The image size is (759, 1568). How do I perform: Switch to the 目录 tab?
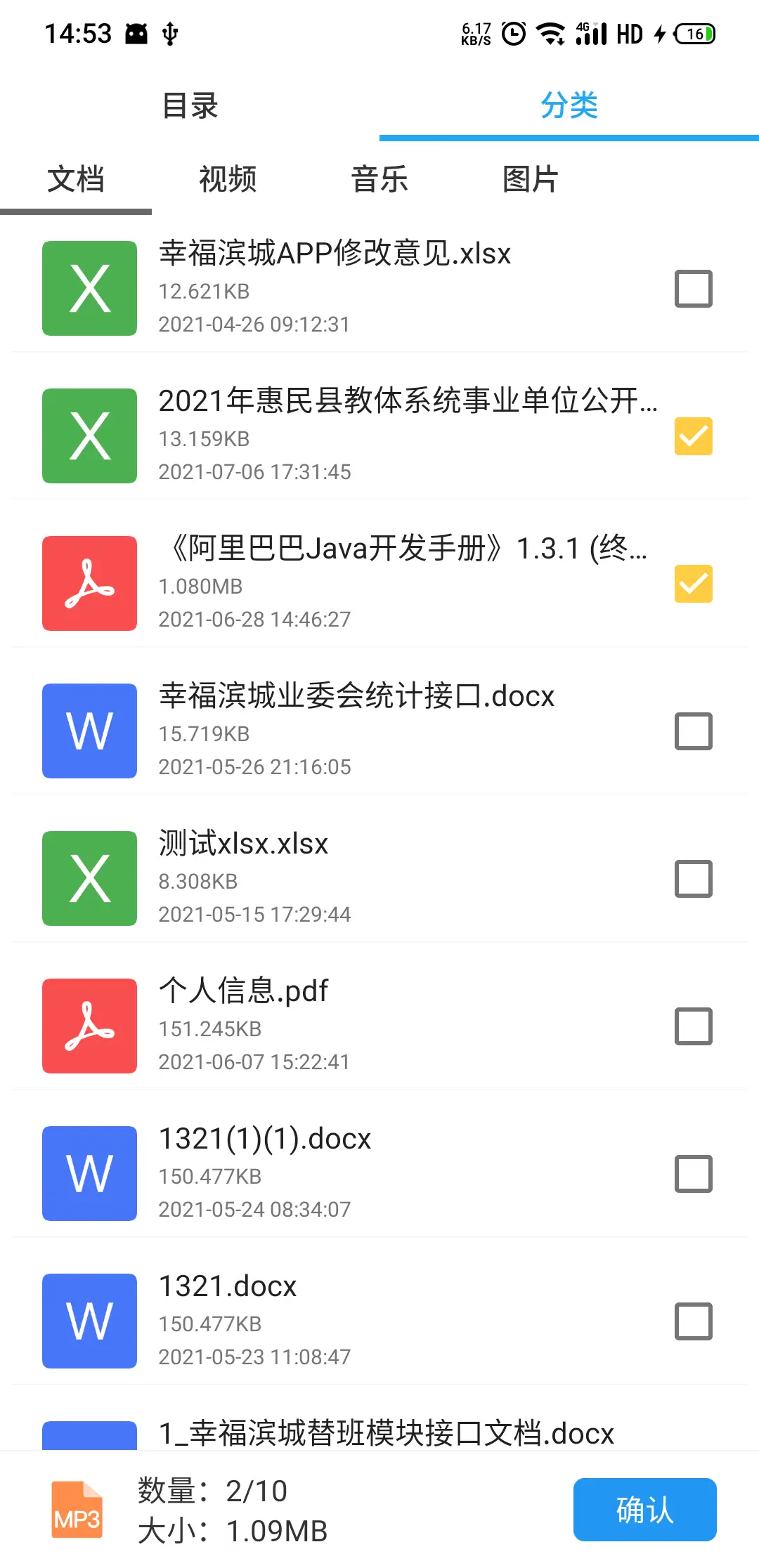click(x=190, y=106)
